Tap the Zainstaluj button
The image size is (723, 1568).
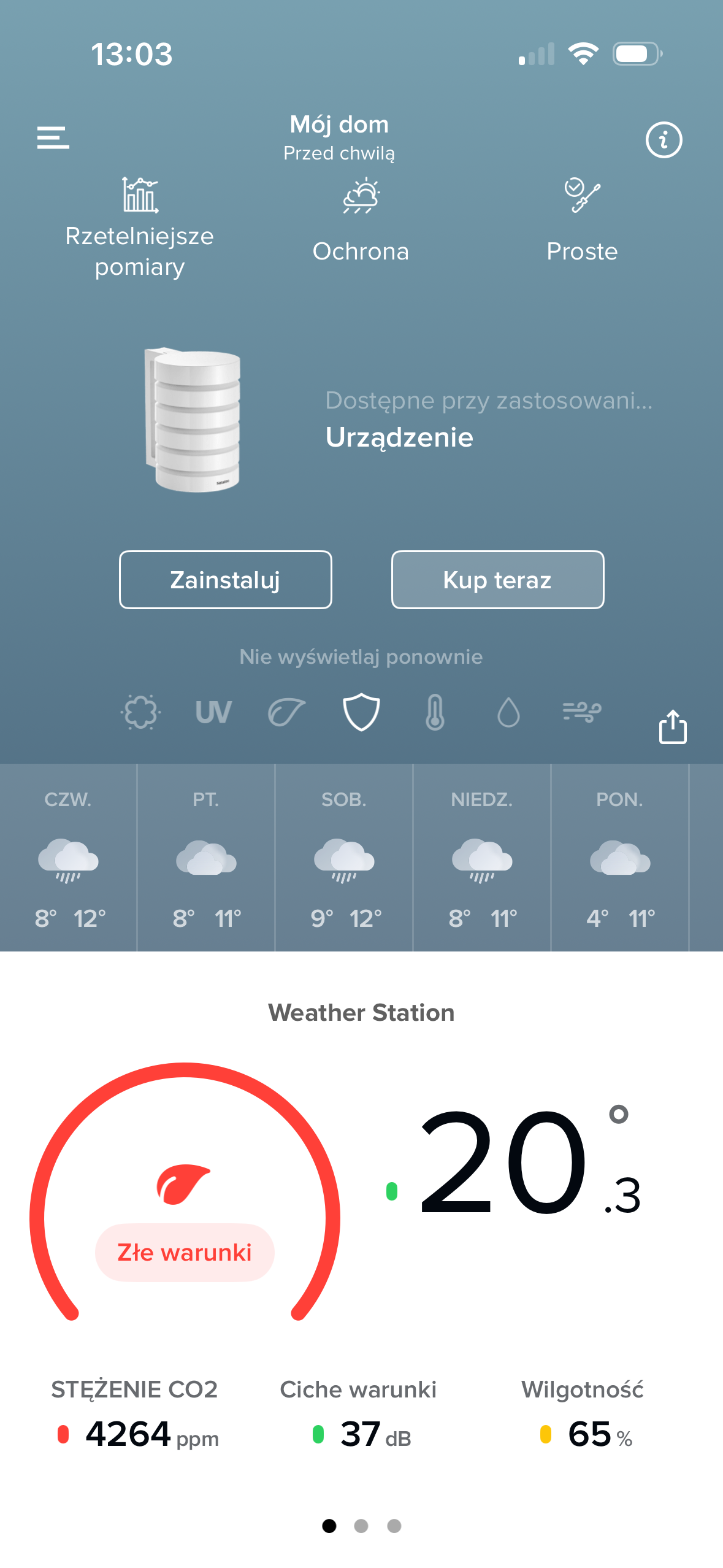click(x=226, y=580)
